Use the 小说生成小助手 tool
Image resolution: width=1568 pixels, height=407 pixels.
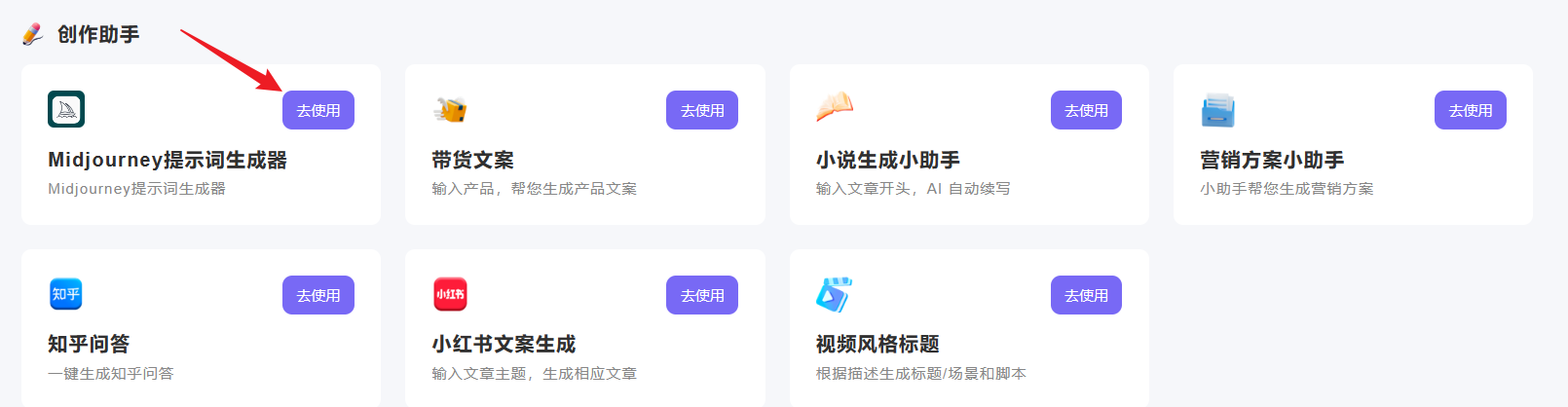[1086, 110]
